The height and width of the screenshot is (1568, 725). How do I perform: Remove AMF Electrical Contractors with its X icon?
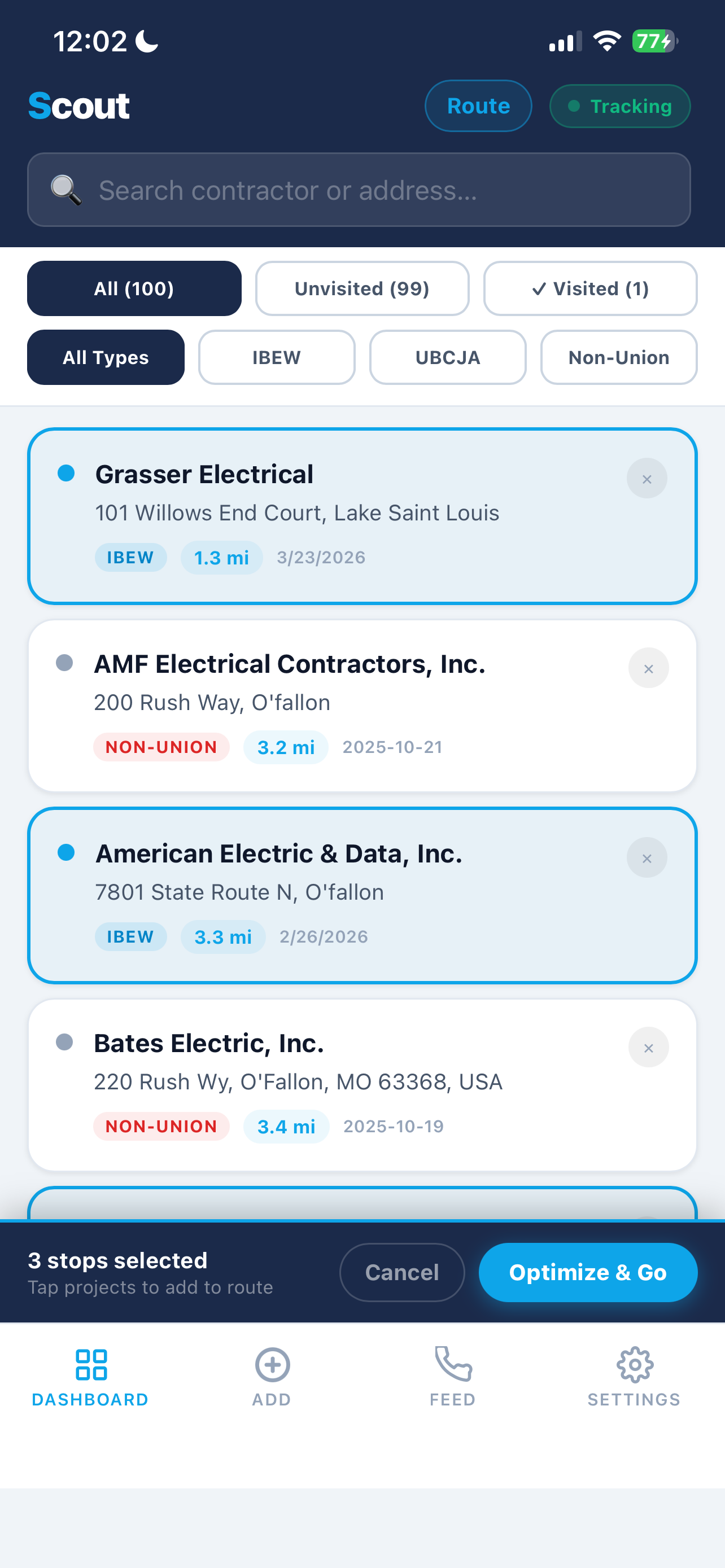pyautogui.click(x=648, y=668)
